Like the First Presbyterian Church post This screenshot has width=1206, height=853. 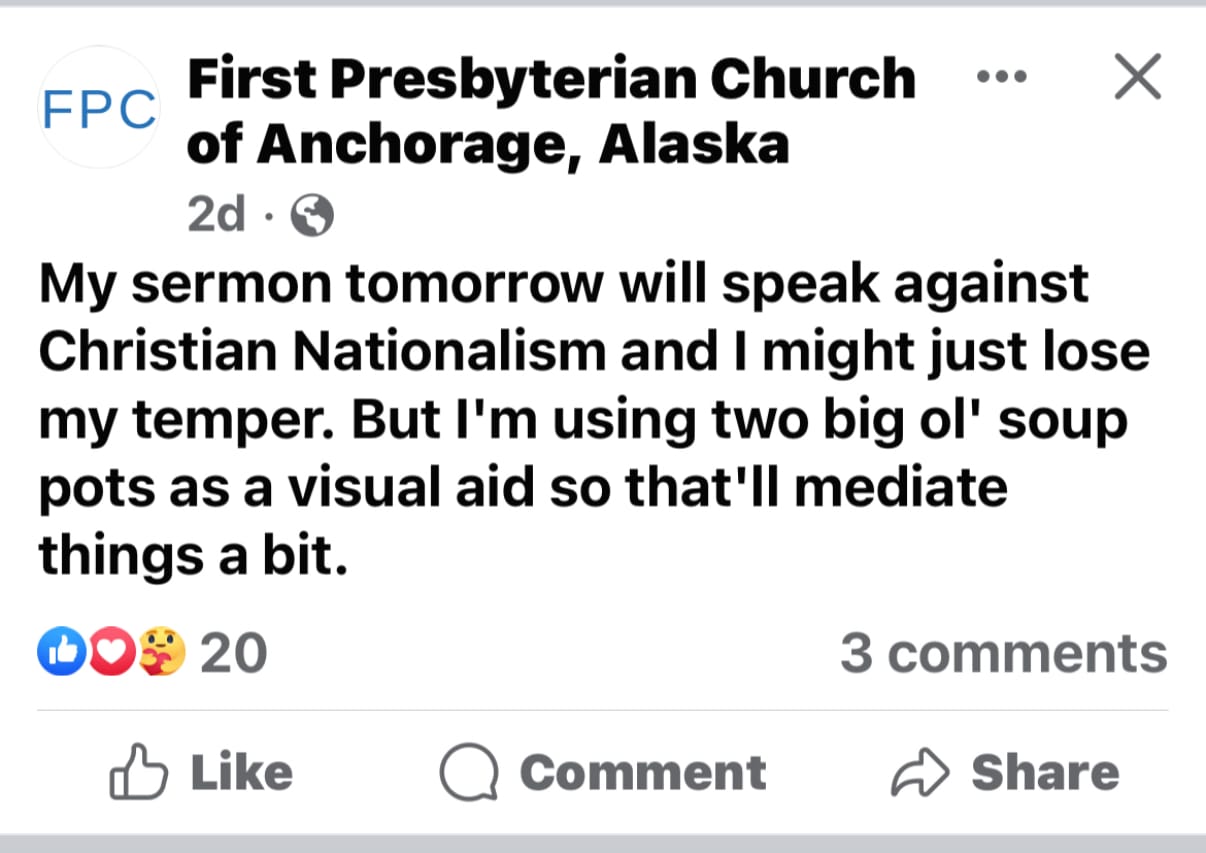pyautogui.click(x=201, y=773)
